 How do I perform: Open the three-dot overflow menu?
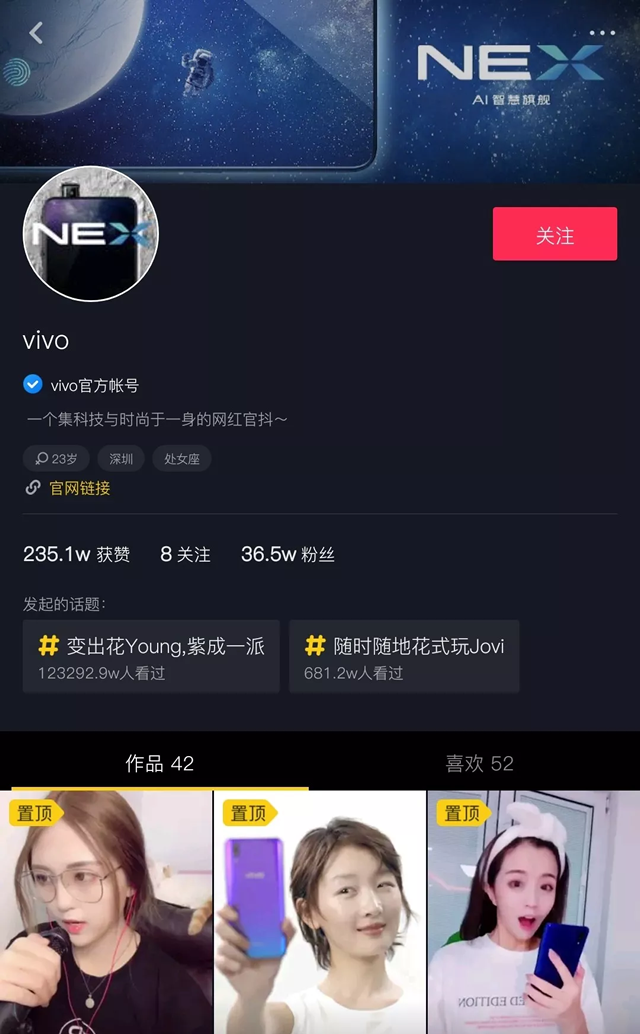(602, 33)
